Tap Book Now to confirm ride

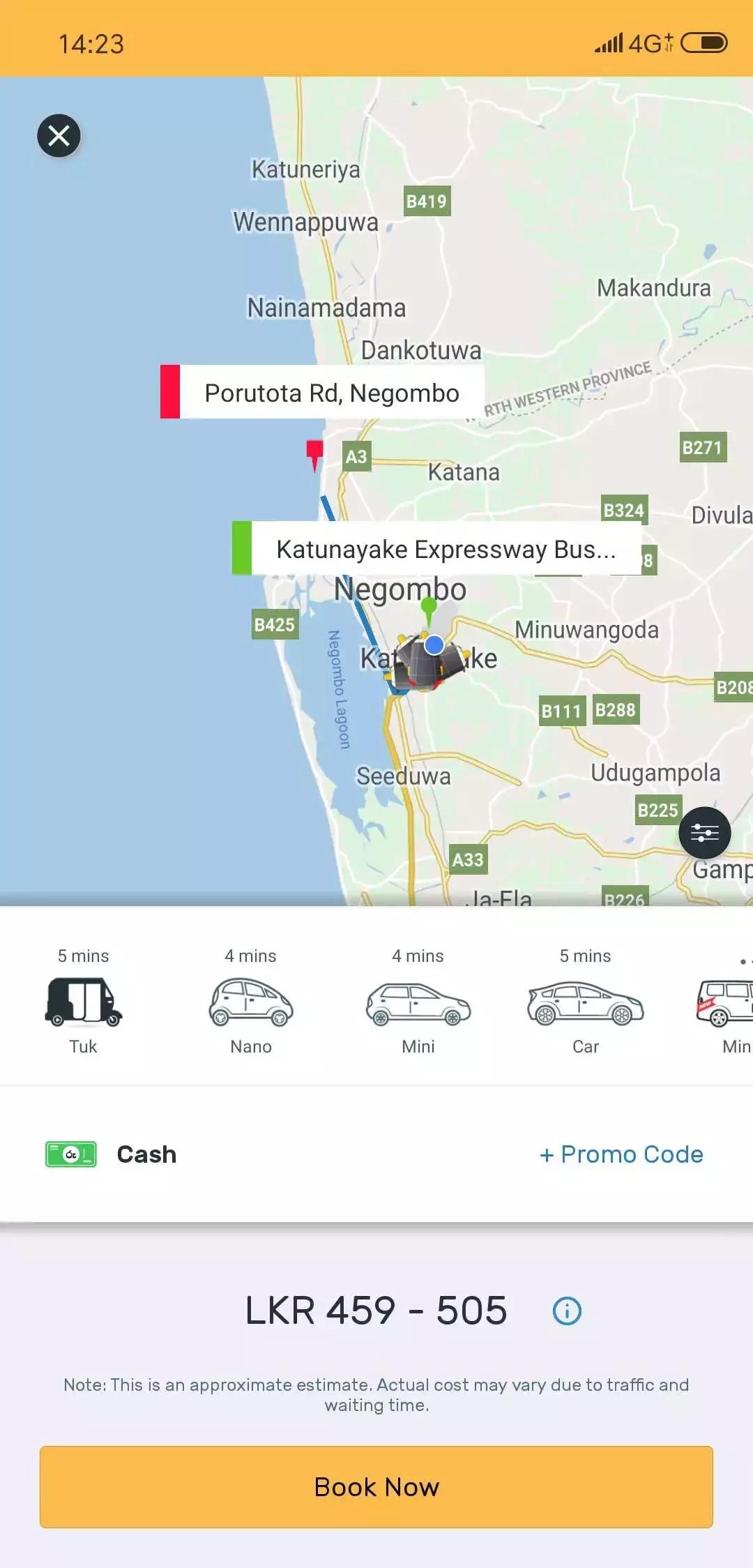pos(376,1486)
